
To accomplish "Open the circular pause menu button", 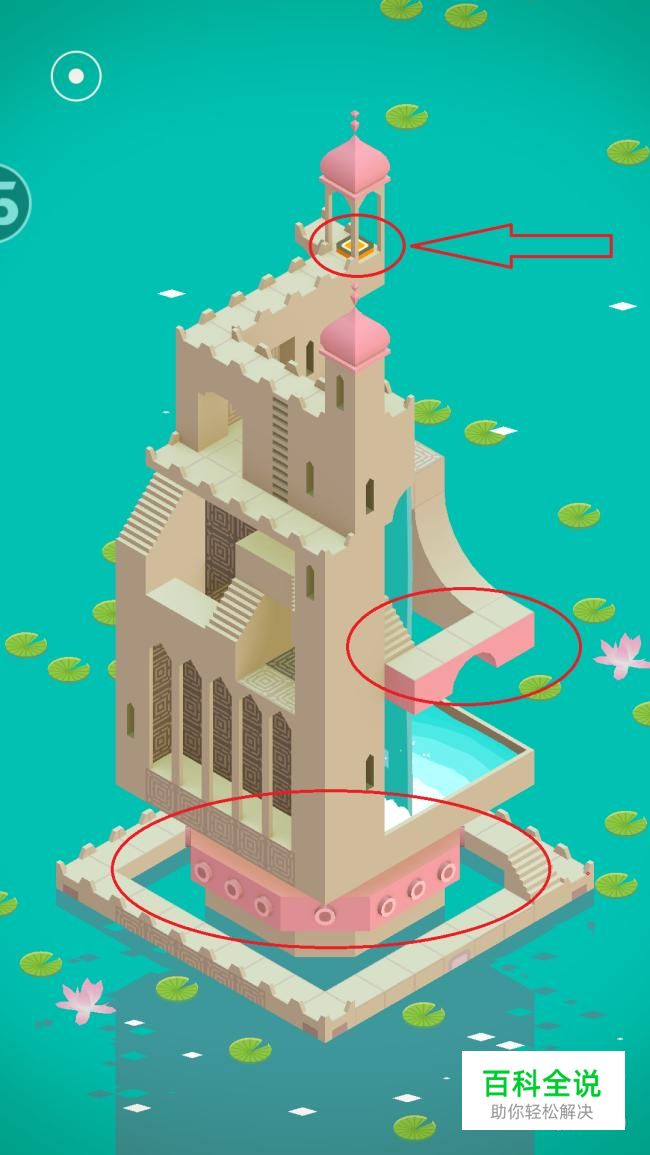I will [x=76, y=75].
